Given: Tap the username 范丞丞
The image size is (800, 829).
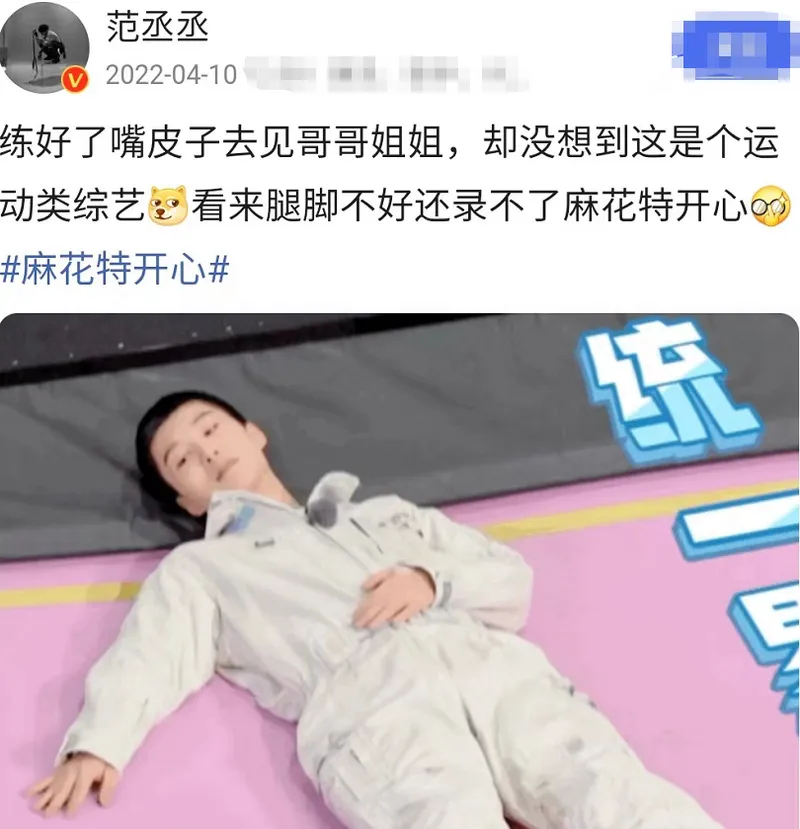Looking at the screenshot, I should 156,26.
